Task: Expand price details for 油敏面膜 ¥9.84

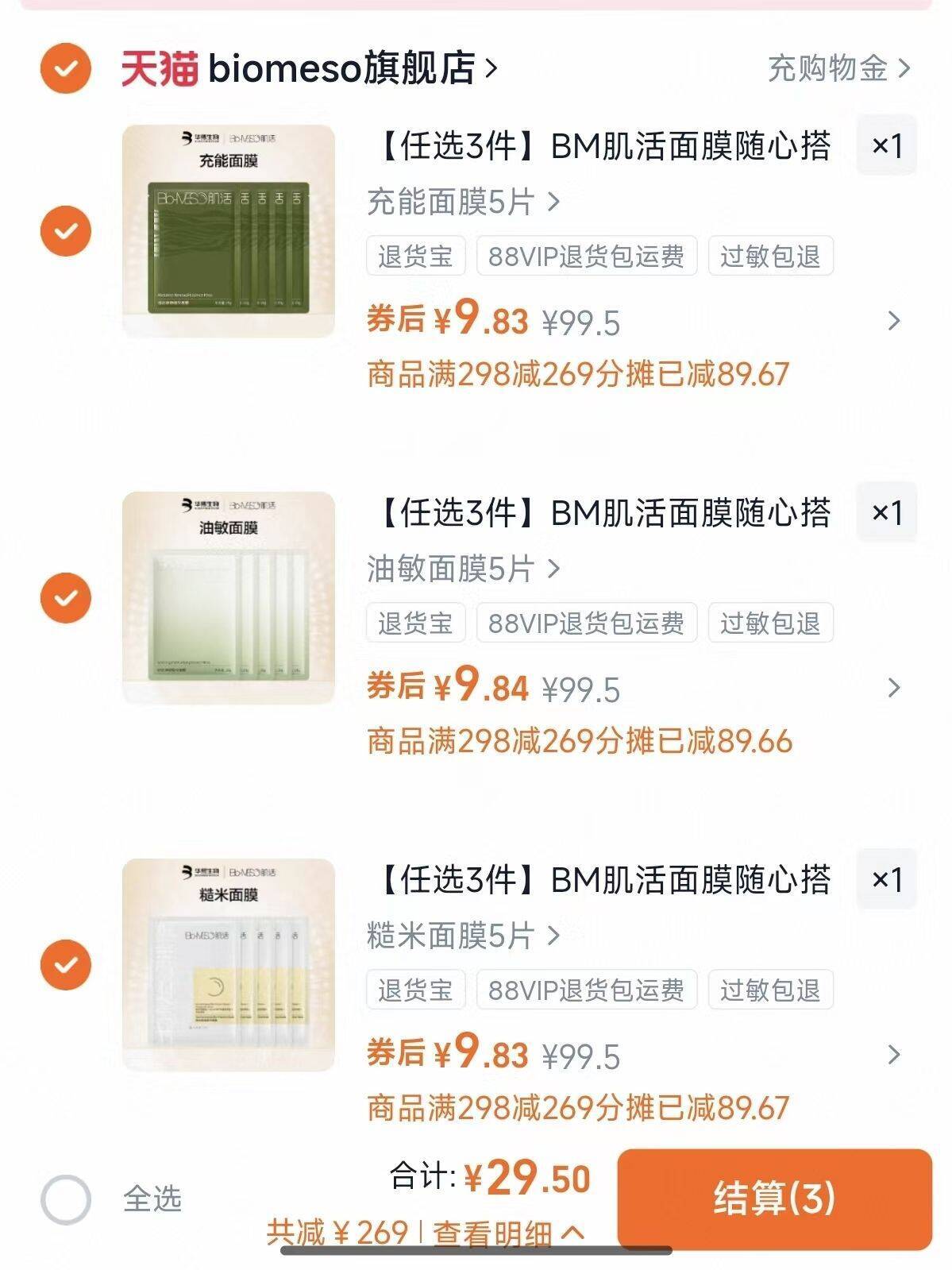Action: (893, 688)
